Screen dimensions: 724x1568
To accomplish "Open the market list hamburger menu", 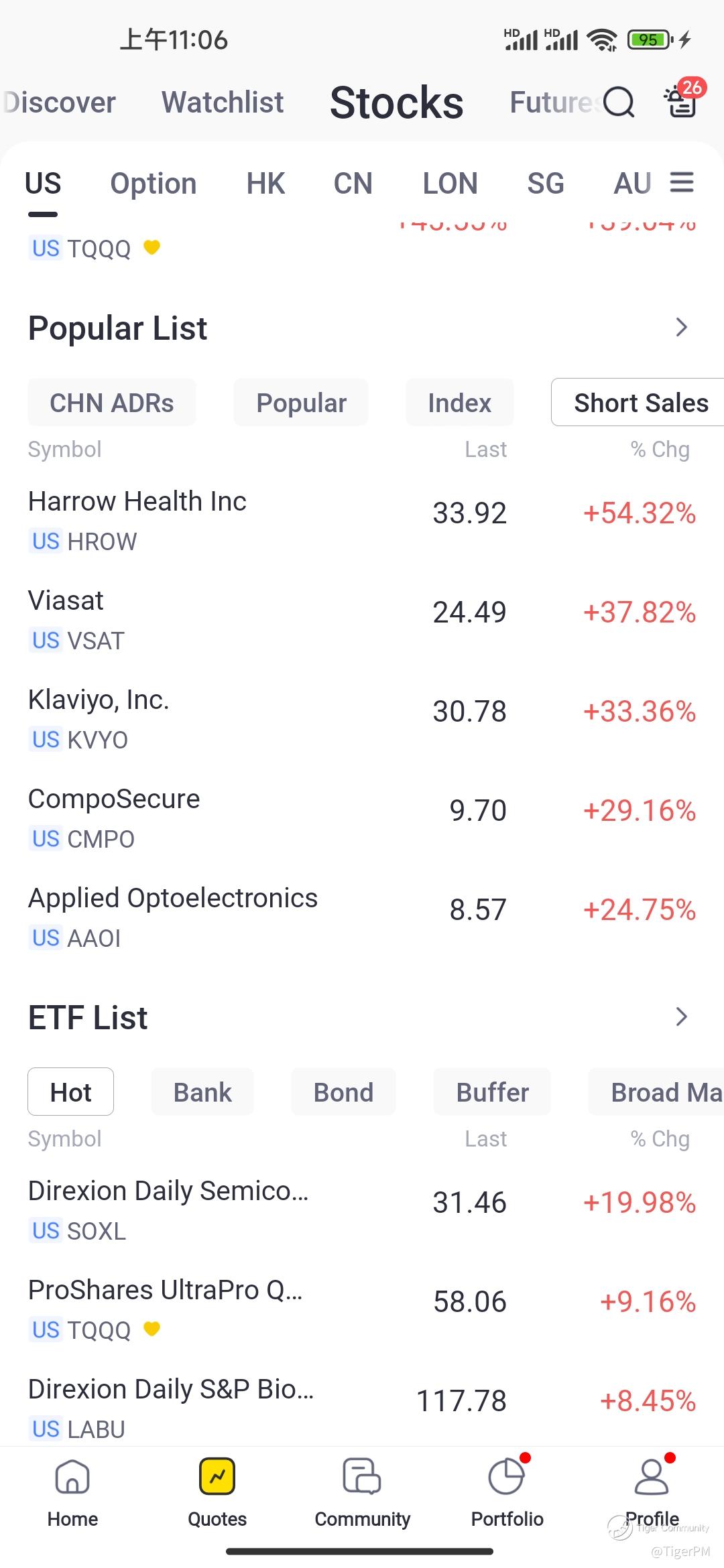I will 682,182.
